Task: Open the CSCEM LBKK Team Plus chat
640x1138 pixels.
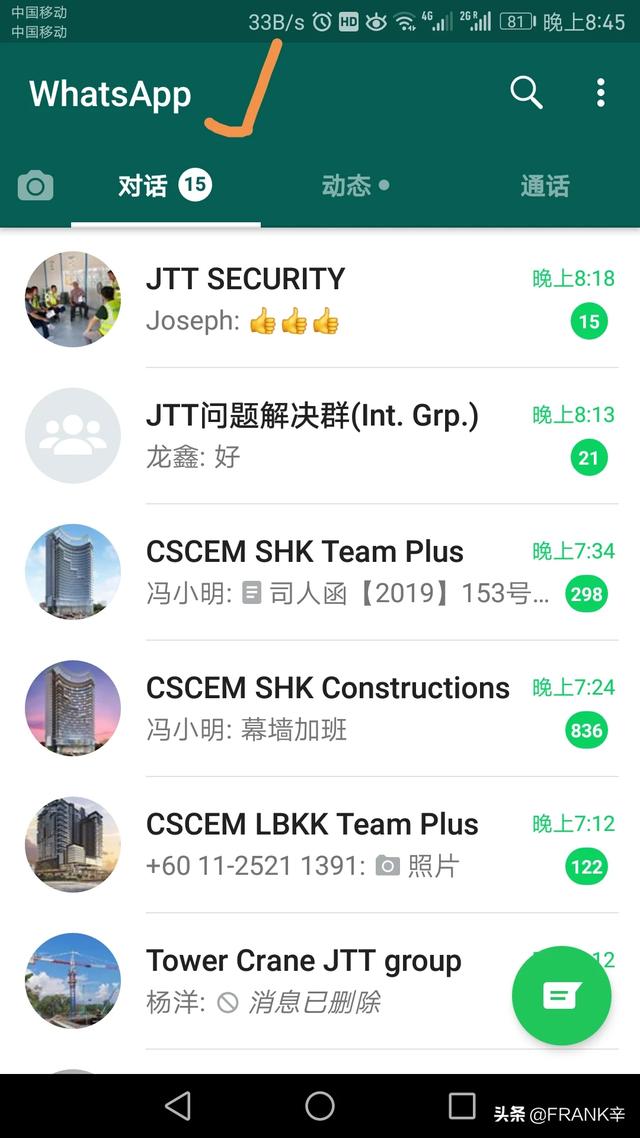Action: coord(320,845)
